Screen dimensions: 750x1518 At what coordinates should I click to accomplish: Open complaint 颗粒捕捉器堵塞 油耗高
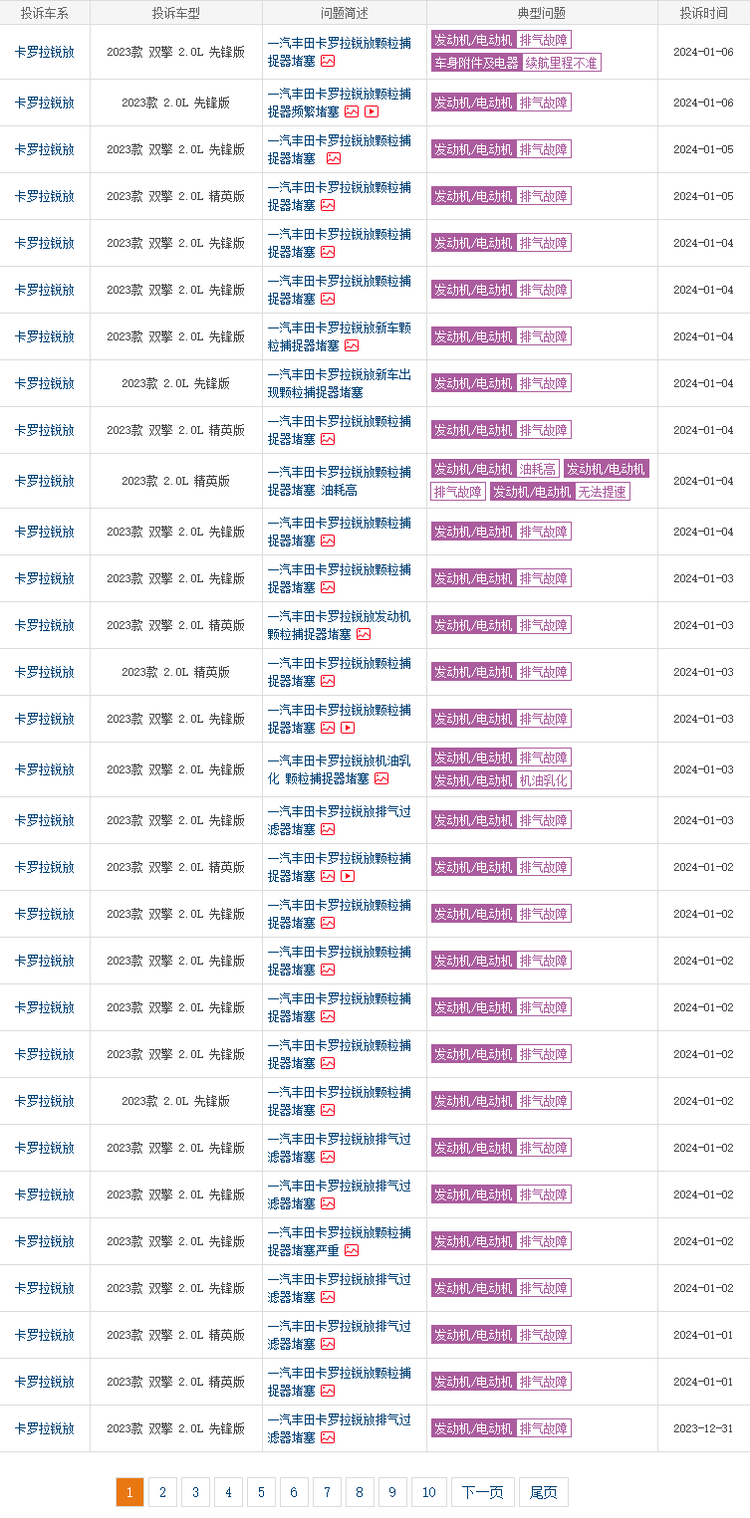point(339,481)
